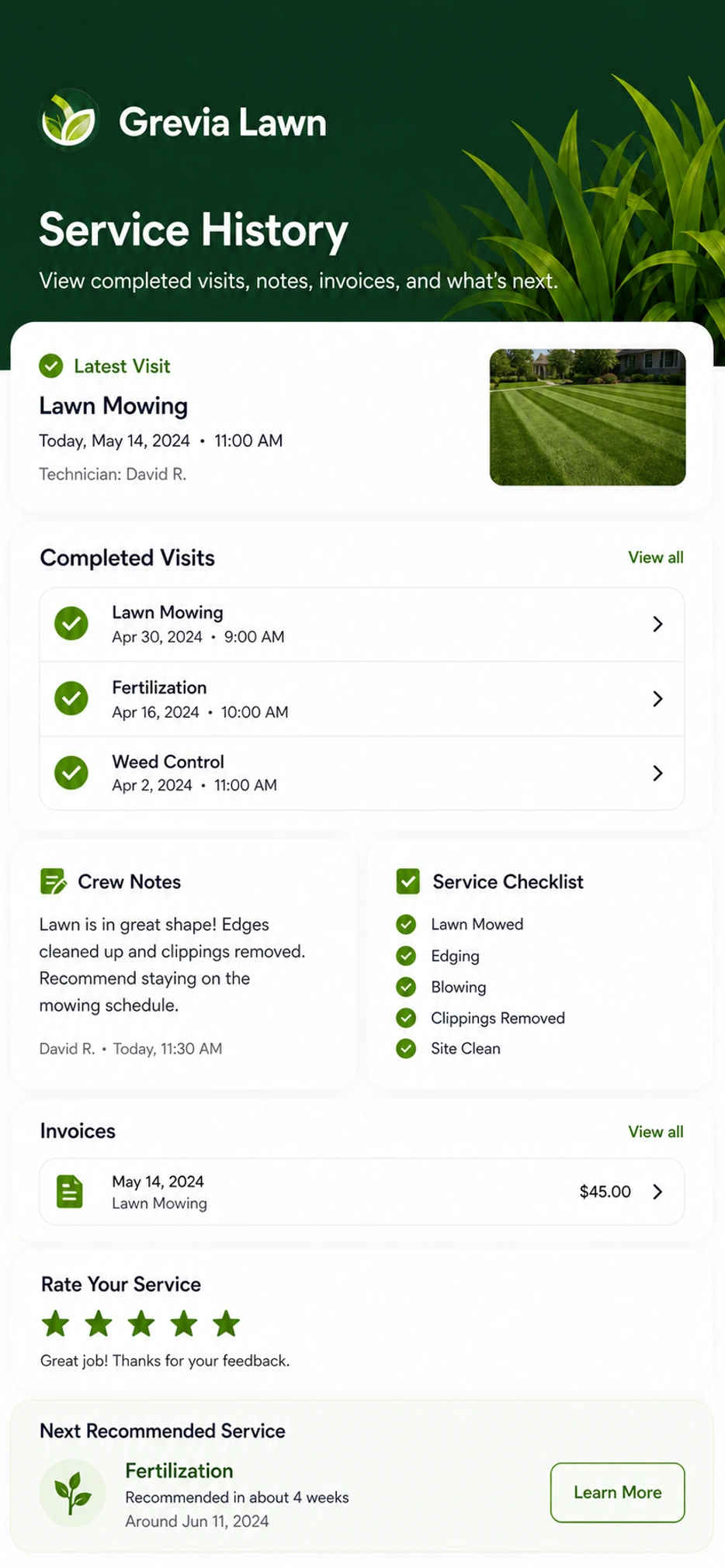Viewport: 725px width, 1568px height.
Task: Open the May 14 Lawn Mowing invoice
Action: click(x=362, y=1192)
